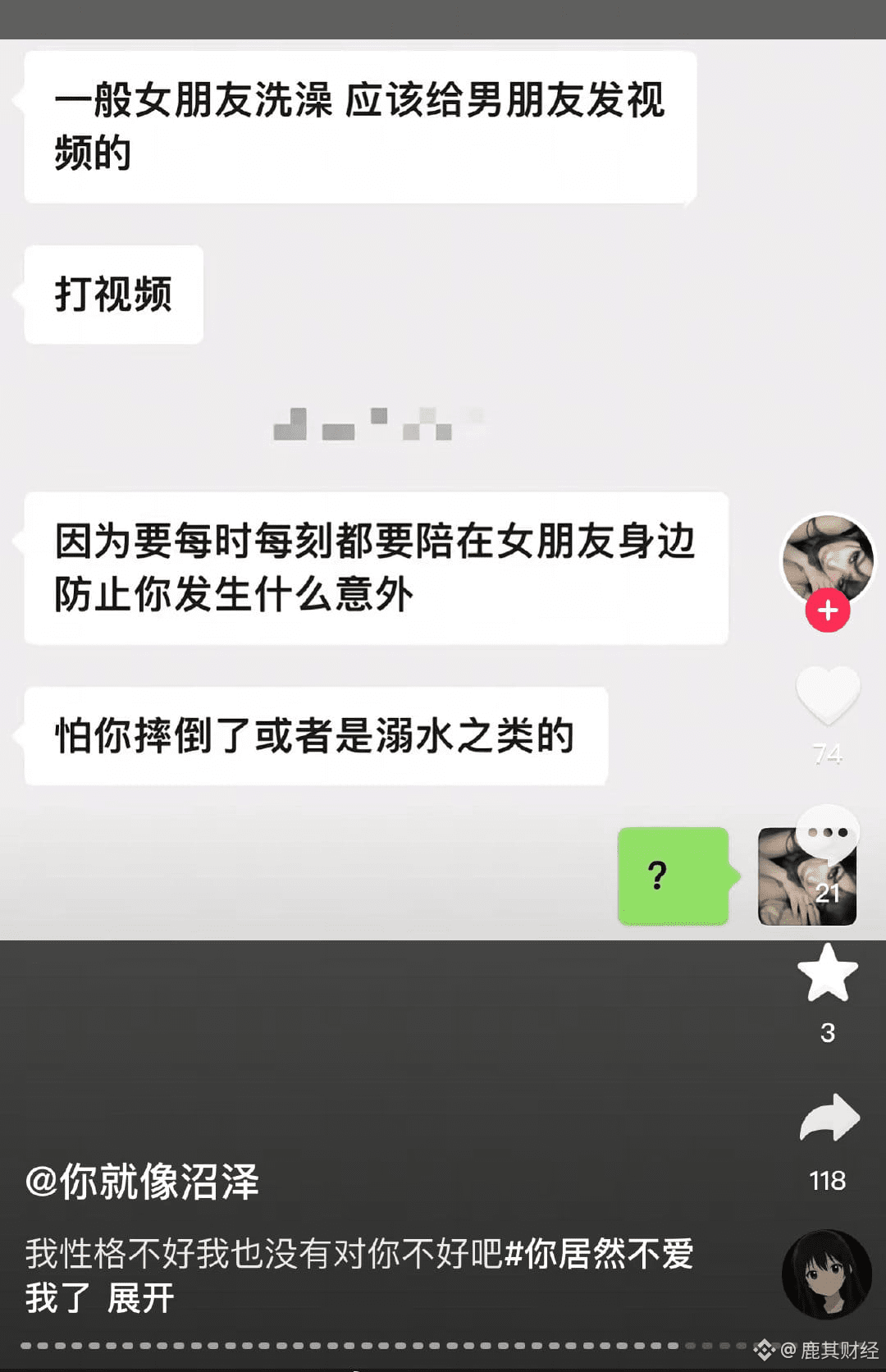Add video to favorites with the star
This screenshot has height=1372, width=886.
tap(827, 974)
